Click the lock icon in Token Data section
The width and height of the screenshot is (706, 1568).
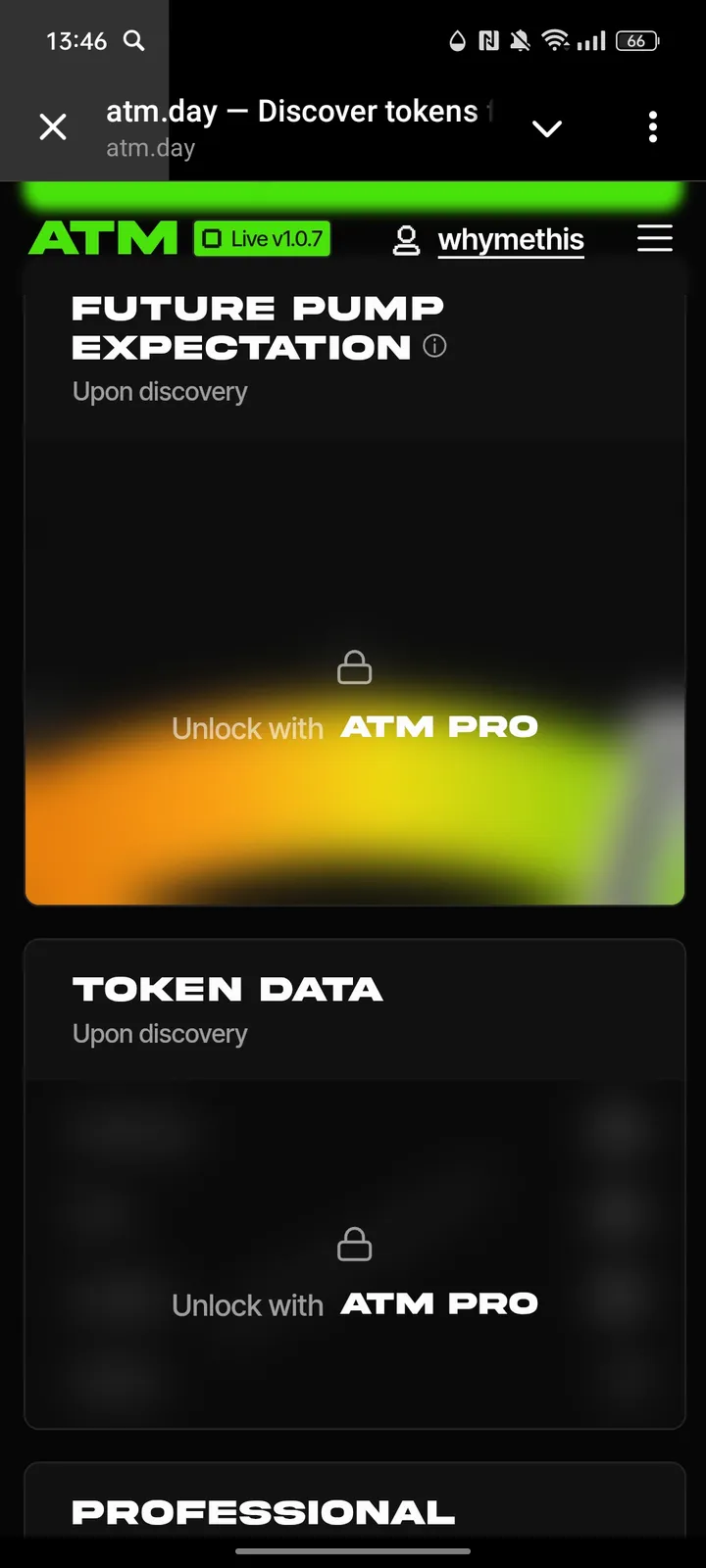click(x=355, y=1245)
